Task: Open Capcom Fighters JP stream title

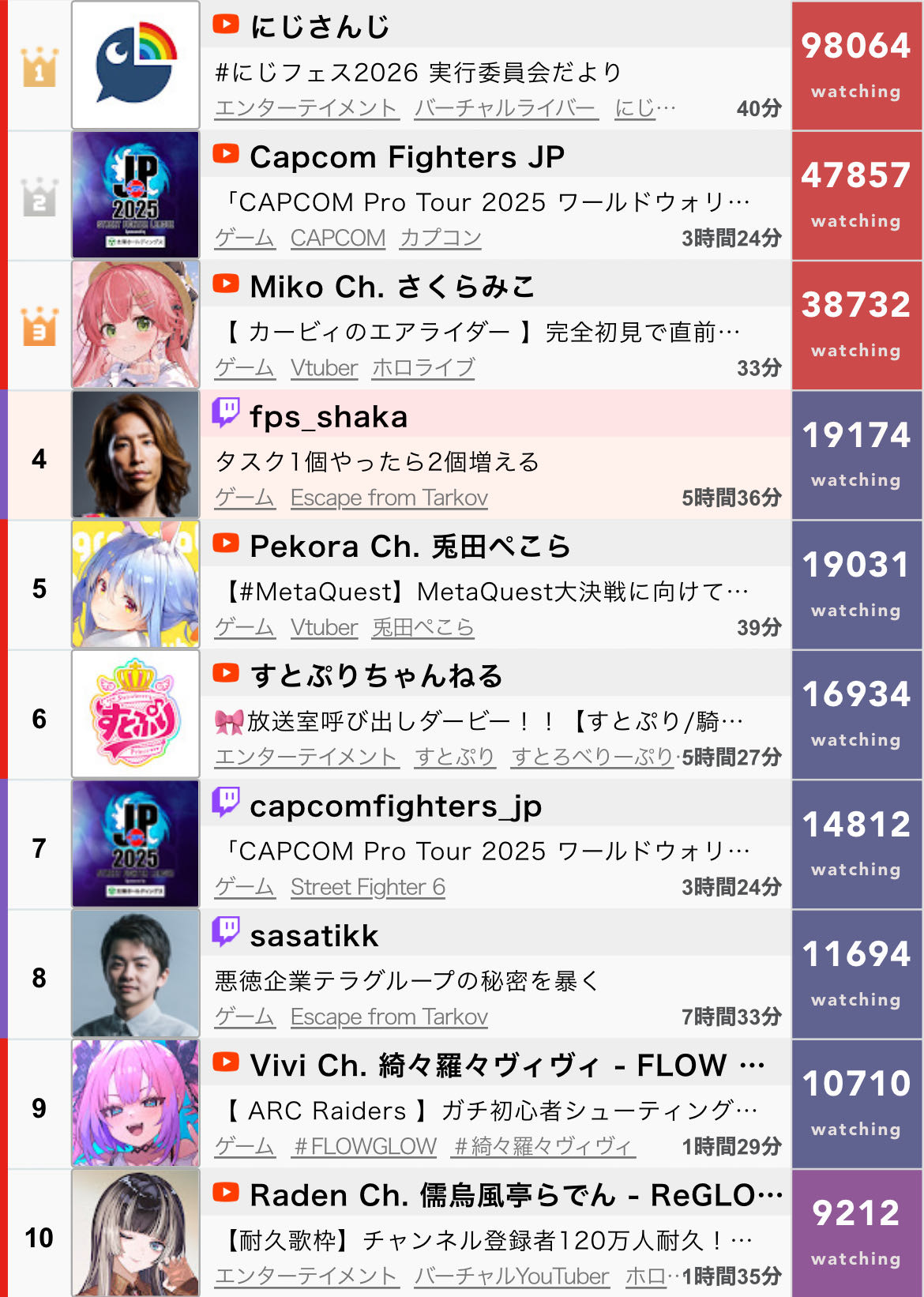Action: 485,202
